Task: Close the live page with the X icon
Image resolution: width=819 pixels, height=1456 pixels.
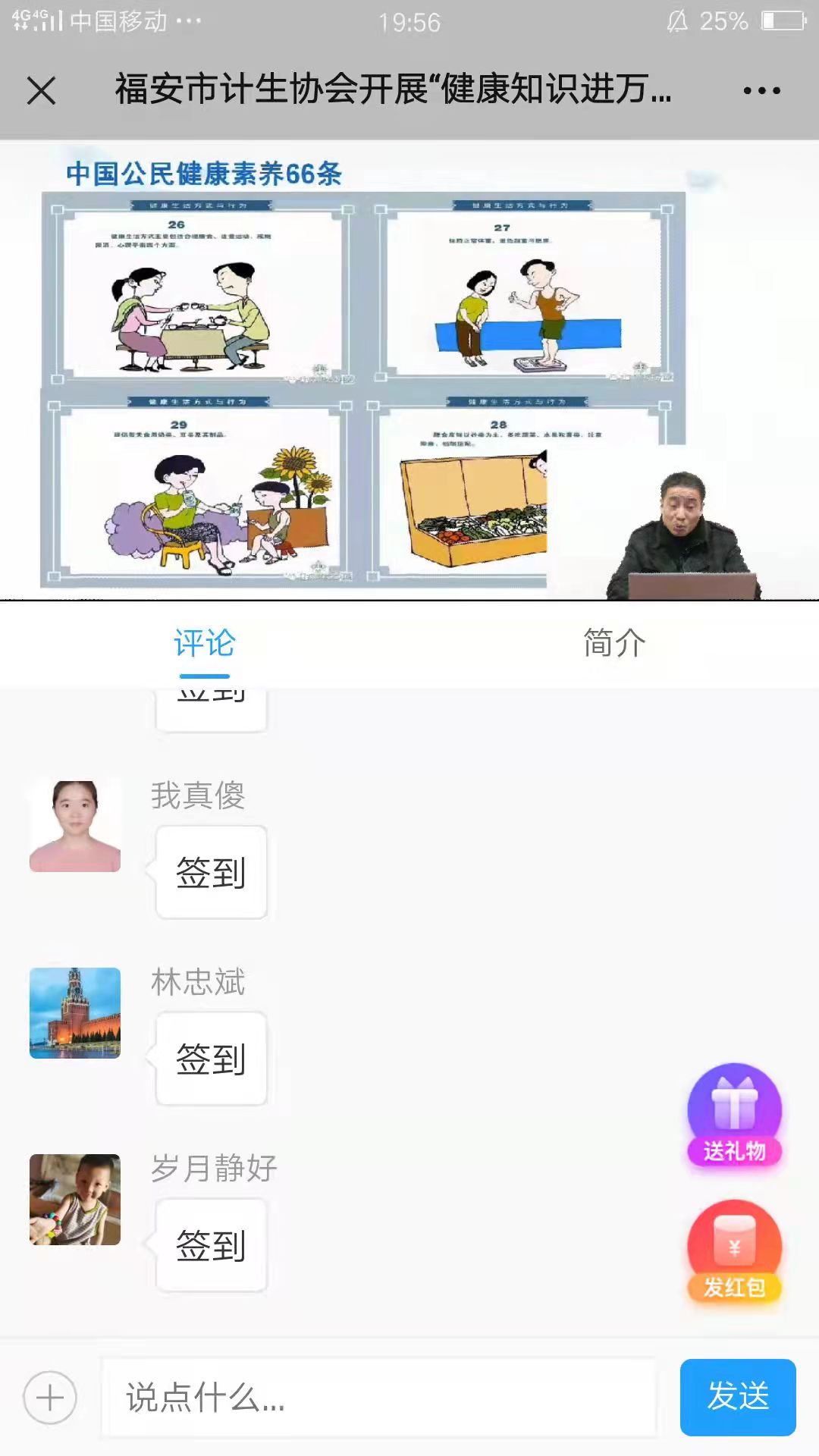Action: (x=42, y=91)
